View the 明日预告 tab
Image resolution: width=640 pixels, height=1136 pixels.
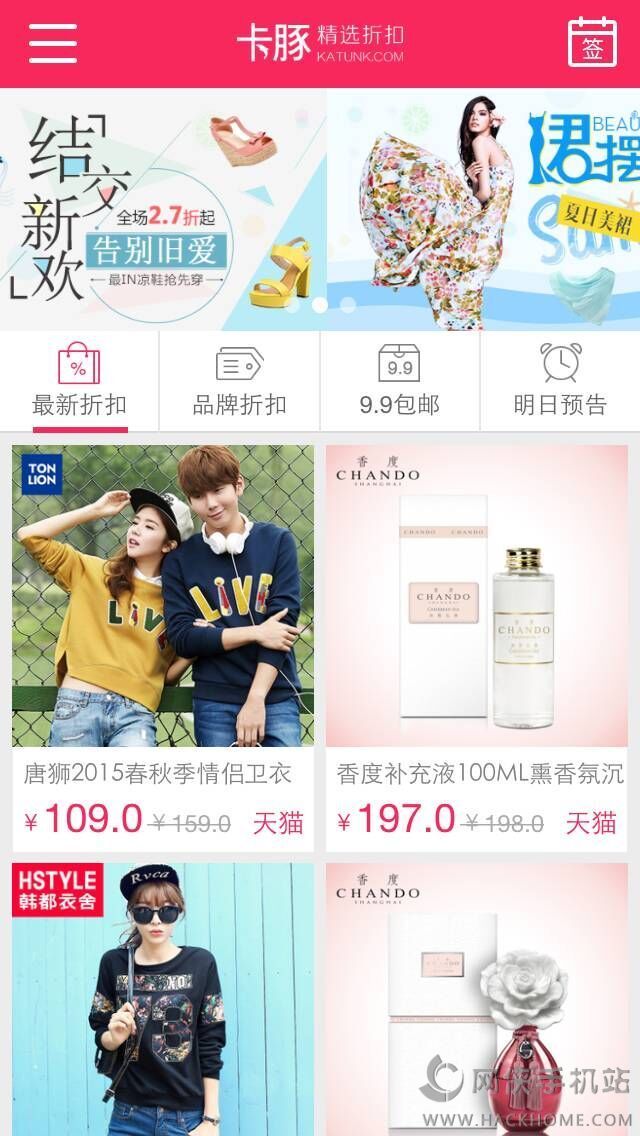point(560,382)
